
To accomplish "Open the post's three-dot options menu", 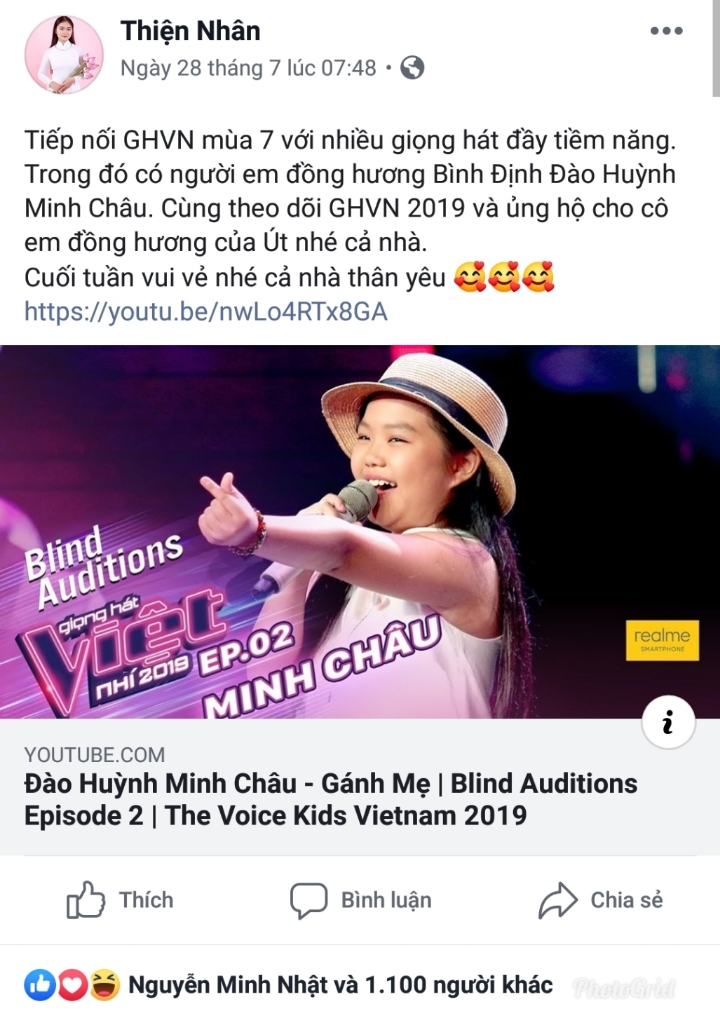I will 666,31.
